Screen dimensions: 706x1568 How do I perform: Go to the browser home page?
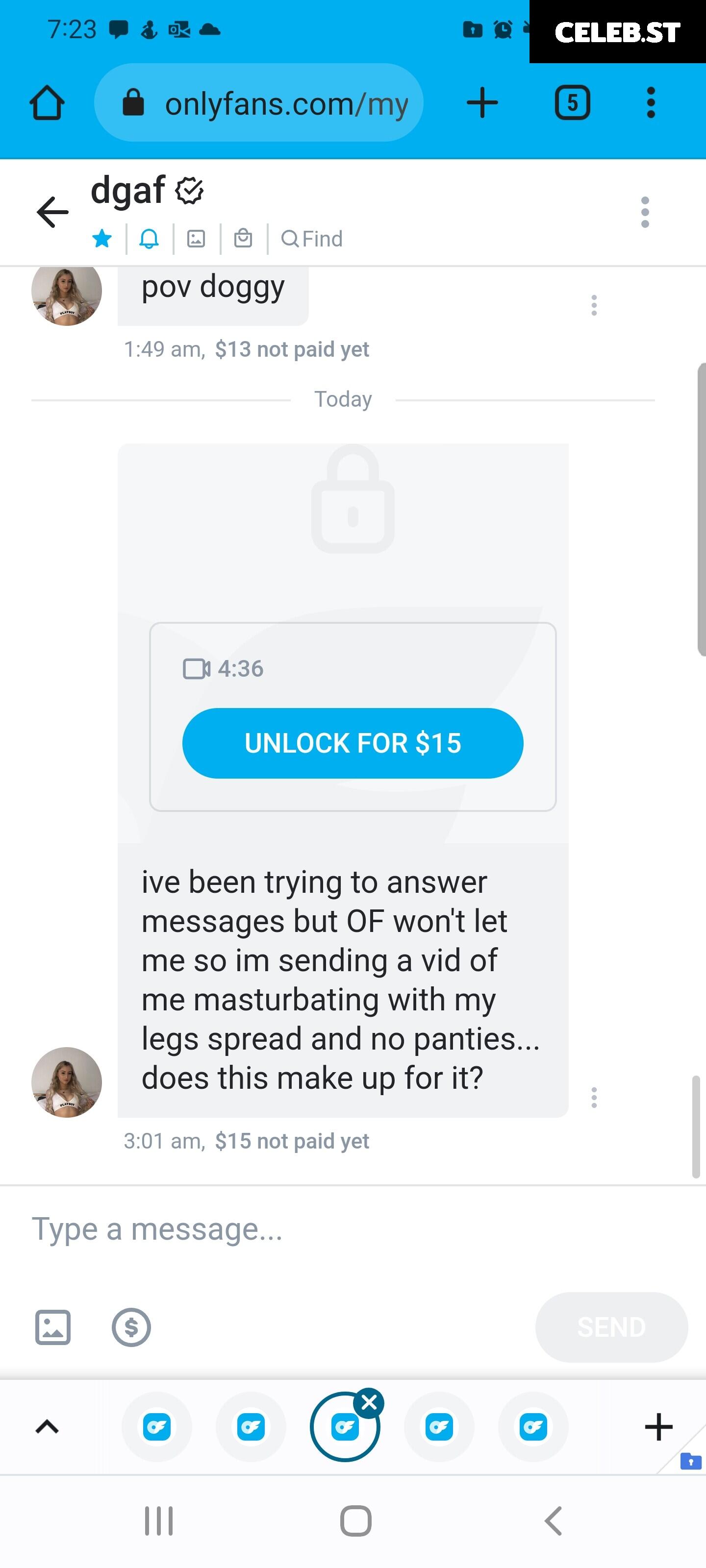coord(47,102)
